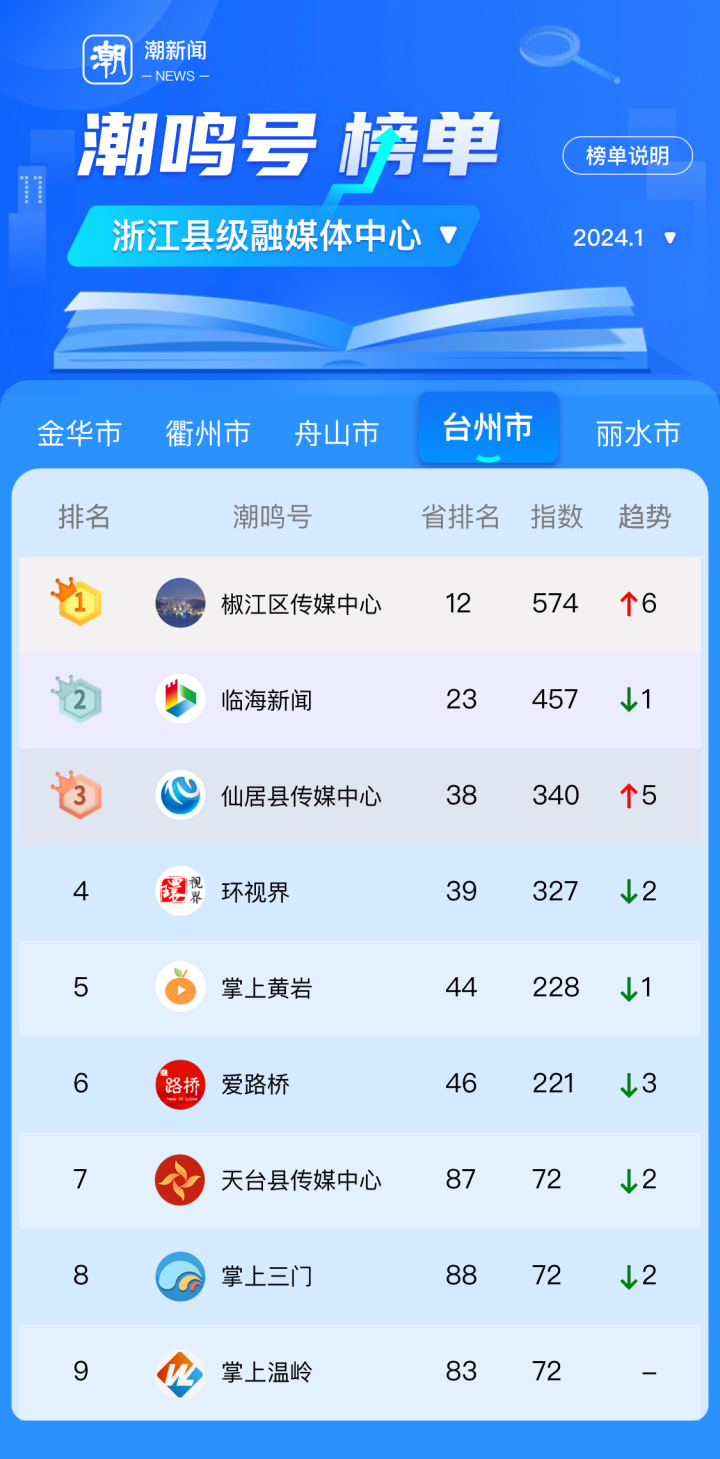Screen dimensions: 720x1459
Task: View 掌上温岭 account
Action: click(x=266, y=1372)
